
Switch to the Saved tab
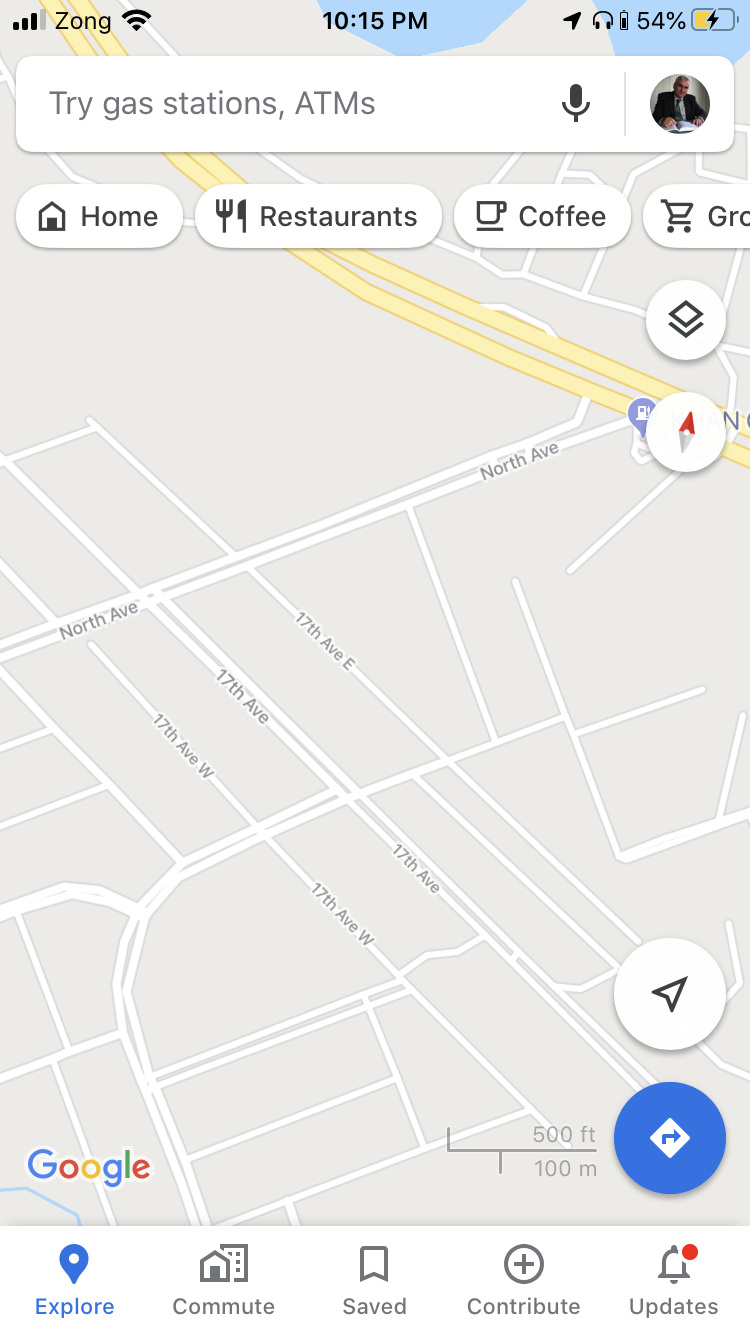click(374, 1280)
